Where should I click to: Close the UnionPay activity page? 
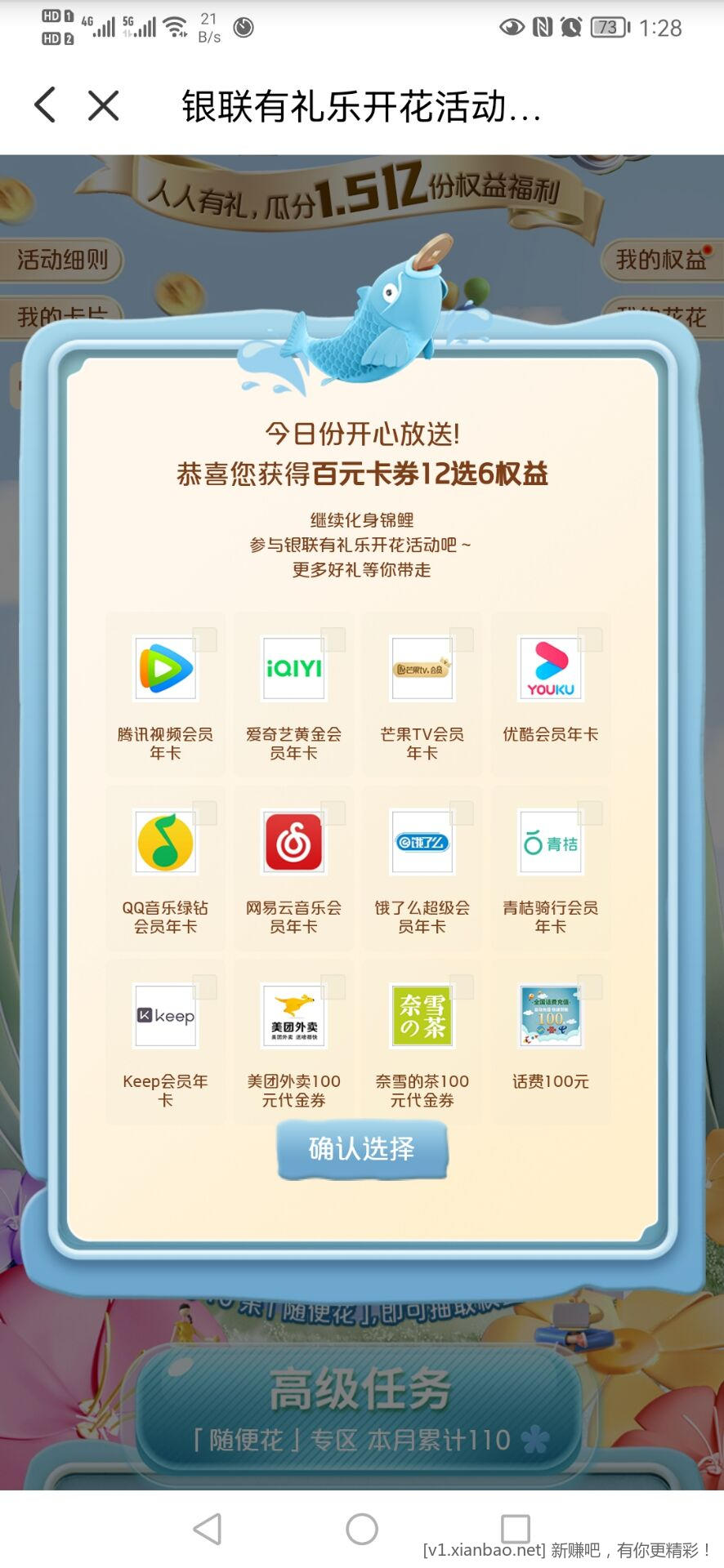[x=104, y=105]
